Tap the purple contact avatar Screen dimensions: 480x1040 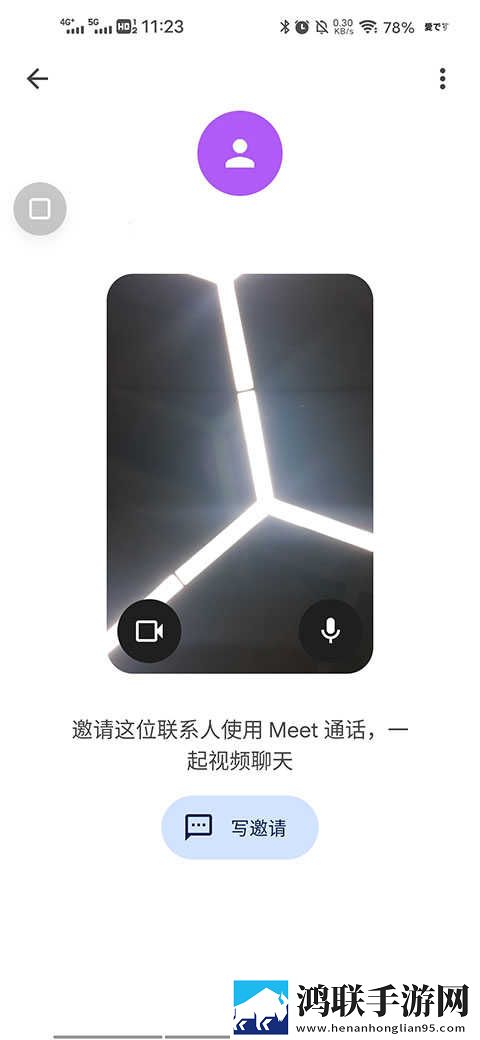click(x=239, y=153)
